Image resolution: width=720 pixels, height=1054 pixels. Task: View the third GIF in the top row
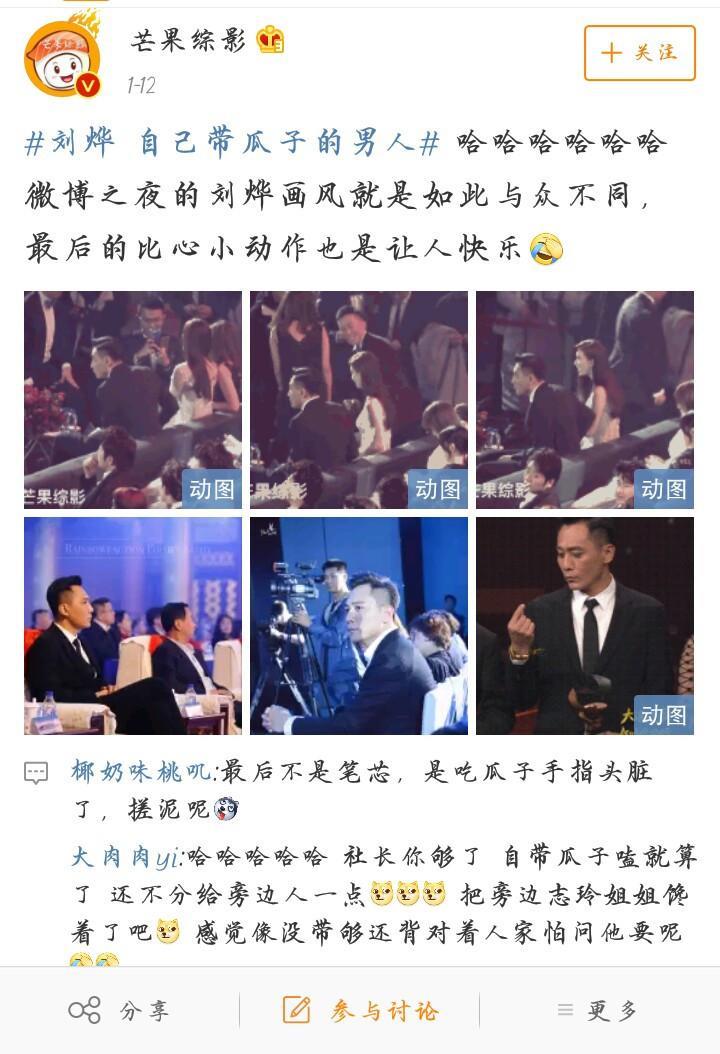coord(585,400)
